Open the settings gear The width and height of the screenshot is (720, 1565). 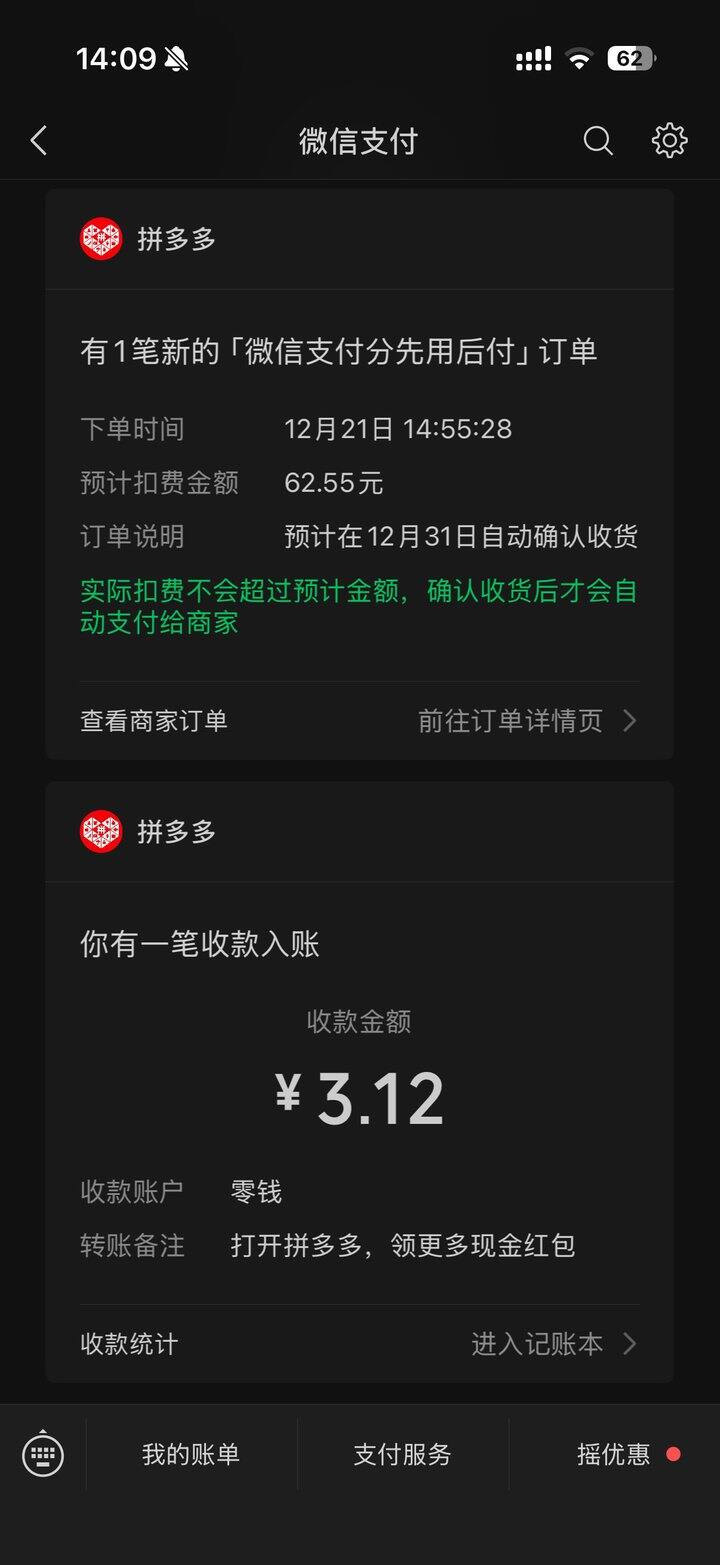coord(669,141)
